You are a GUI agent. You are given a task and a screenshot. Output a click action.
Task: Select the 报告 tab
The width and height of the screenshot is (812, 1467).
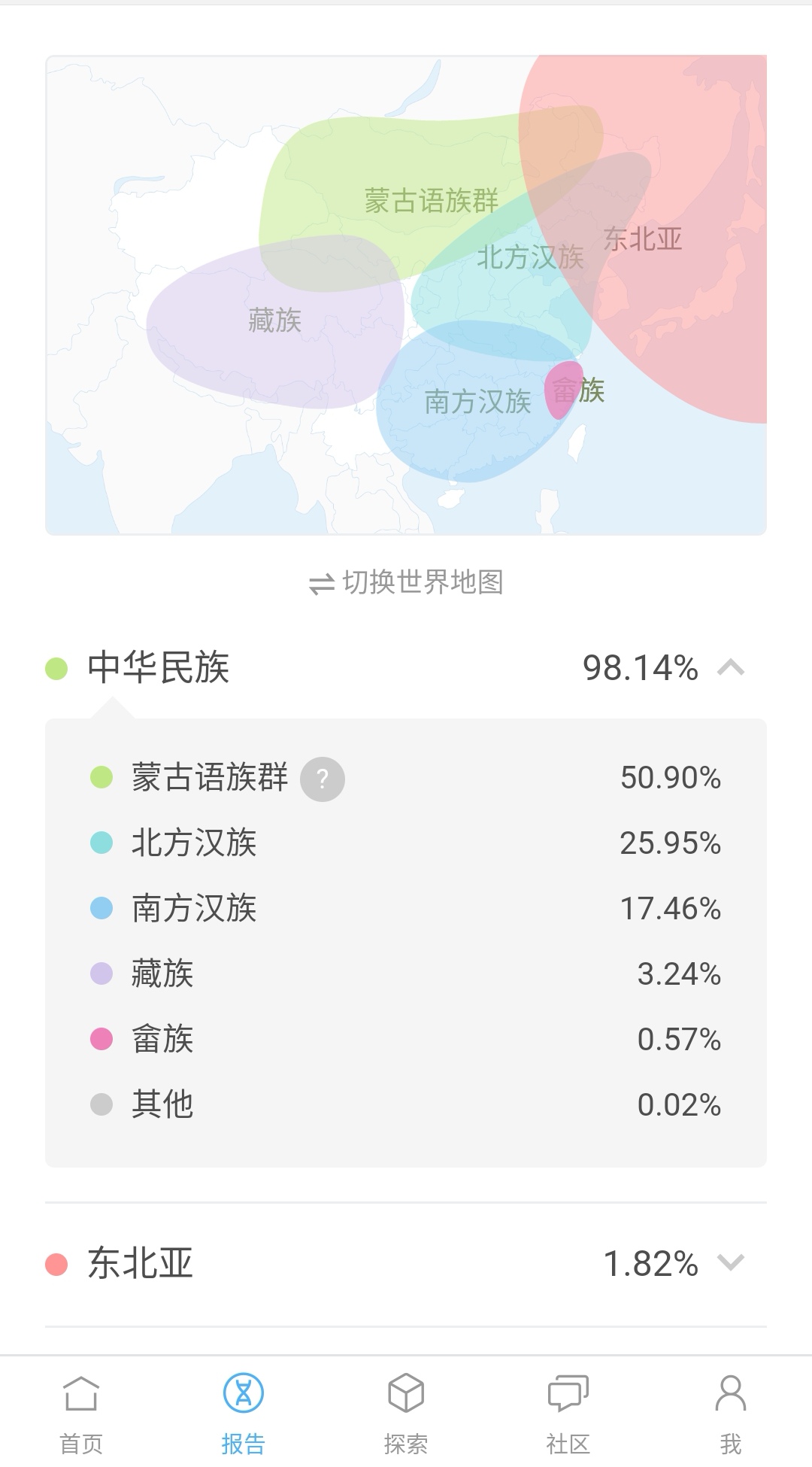point(244,1413)
